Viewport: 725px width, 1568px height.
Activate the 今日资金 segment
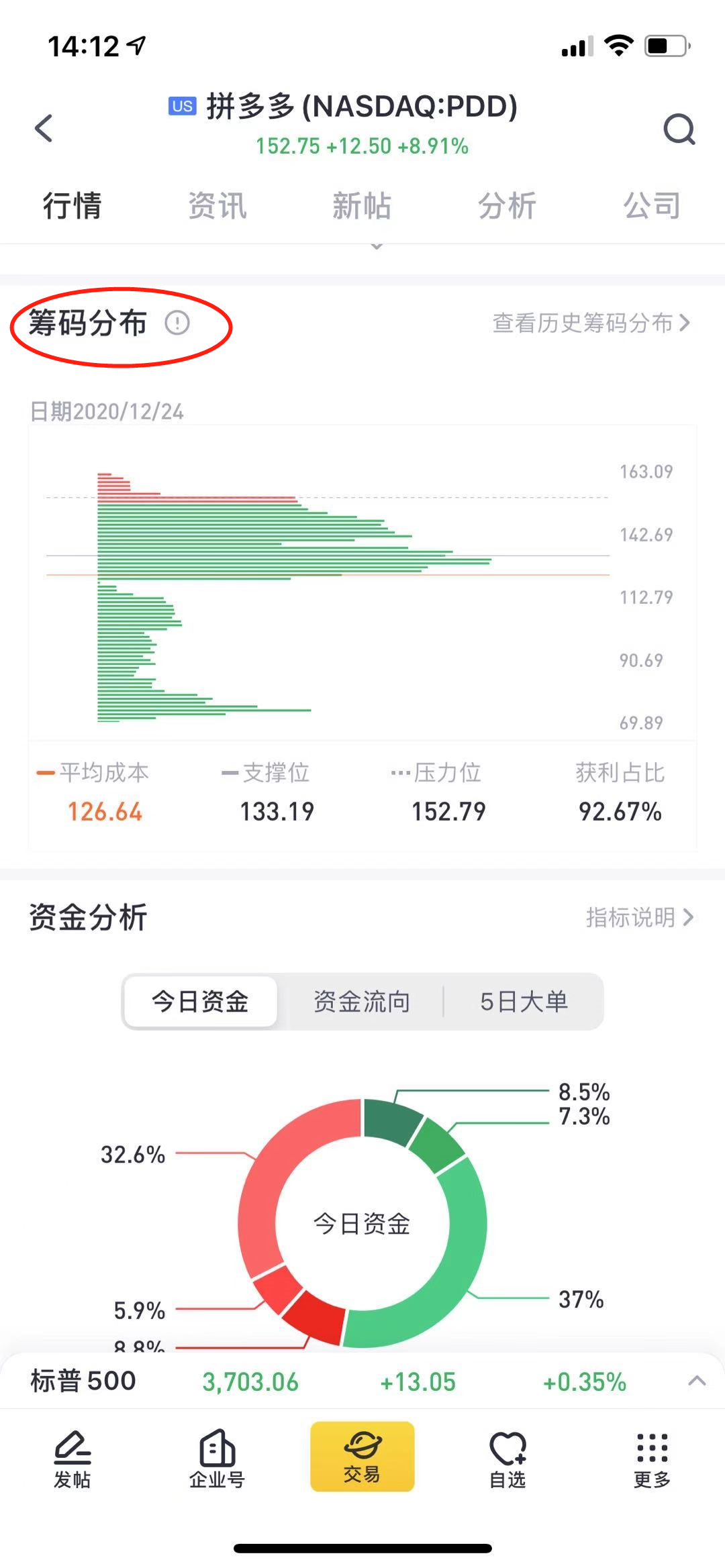(199, 1001)
